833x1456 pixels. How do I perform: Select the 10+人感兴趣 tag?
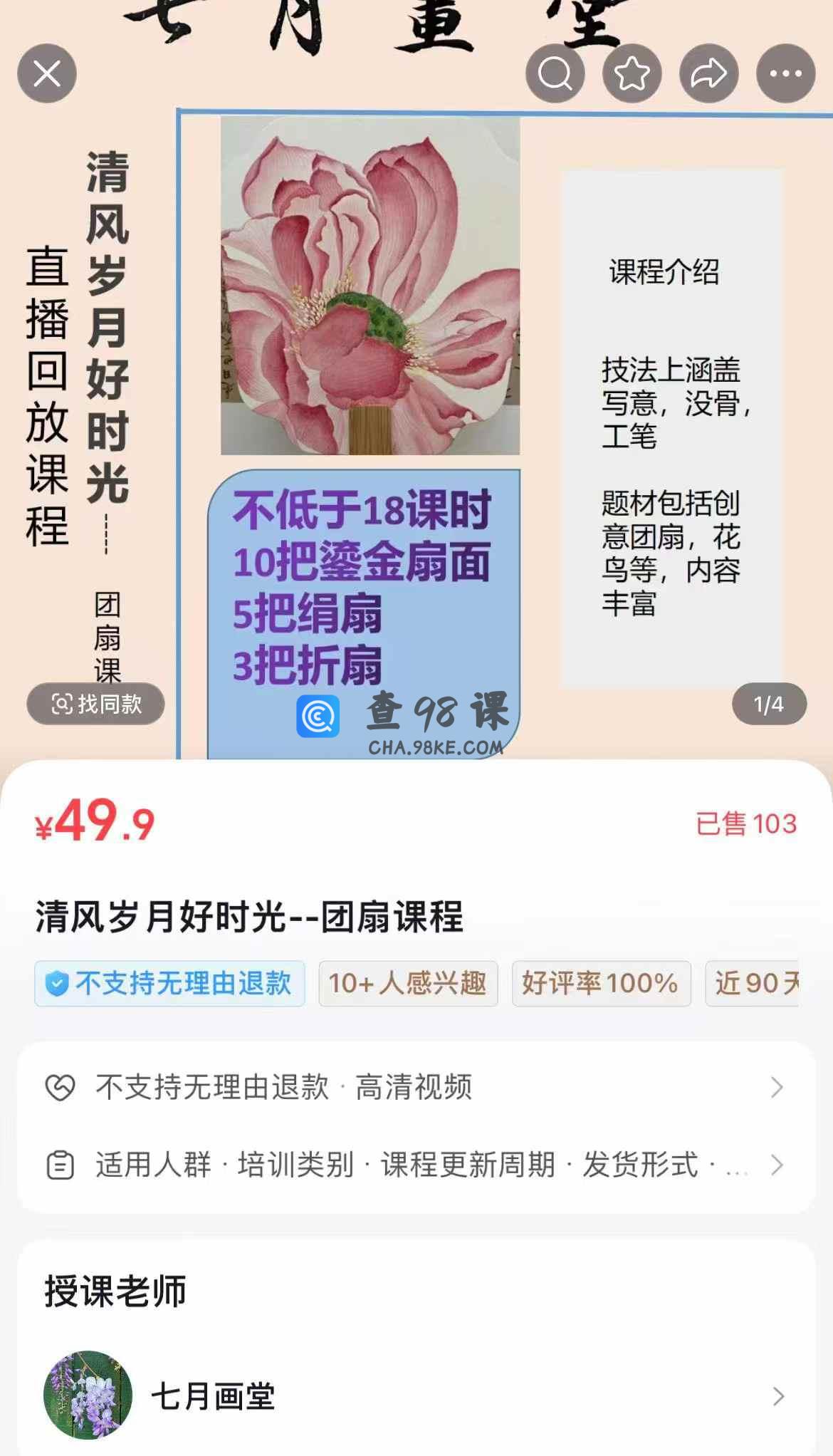point(408,983)
